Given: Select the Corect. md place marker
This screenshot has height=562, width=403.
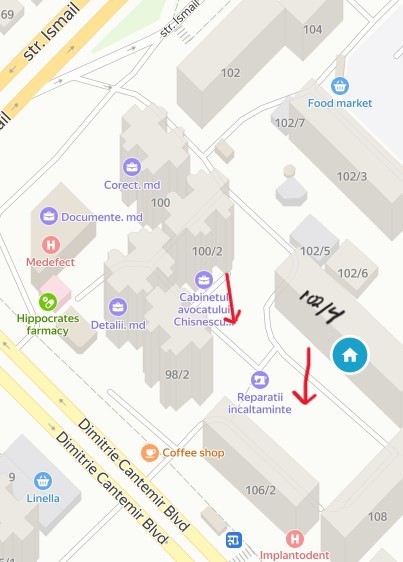Looking at the screenshot, I should 132,167.
